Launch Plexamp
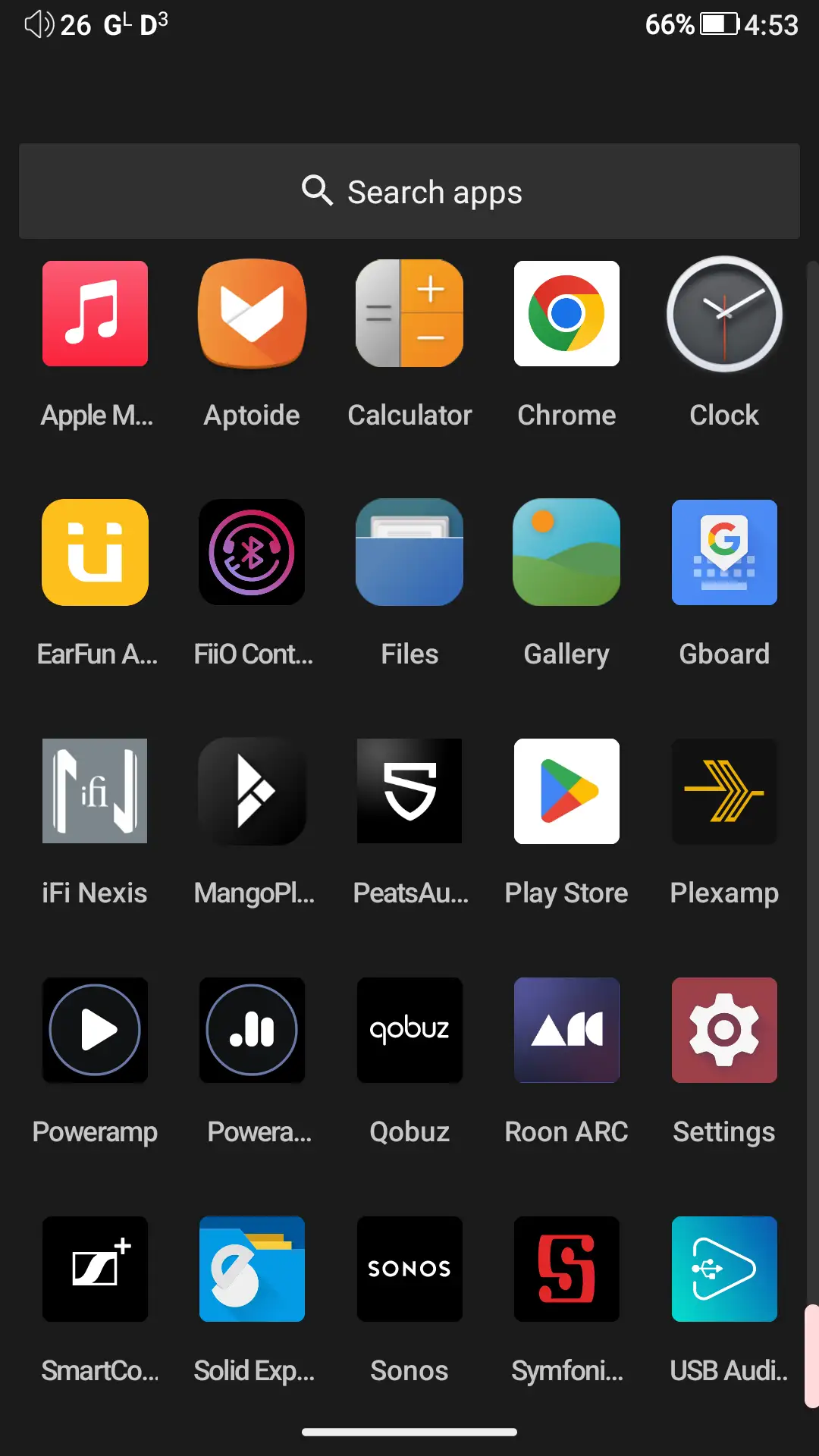 coord(724,792)
